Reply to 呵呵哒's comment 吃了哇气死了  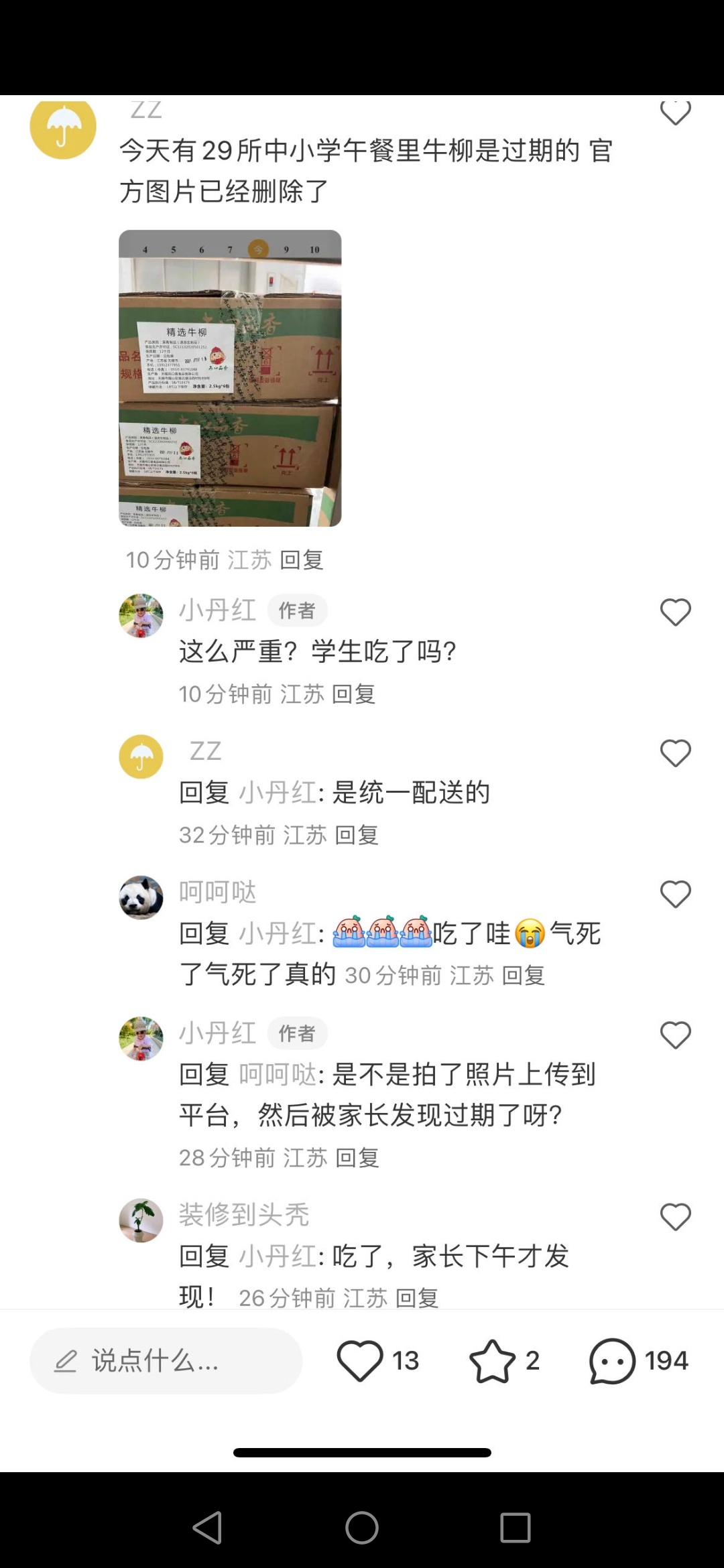tap(523, 976)
